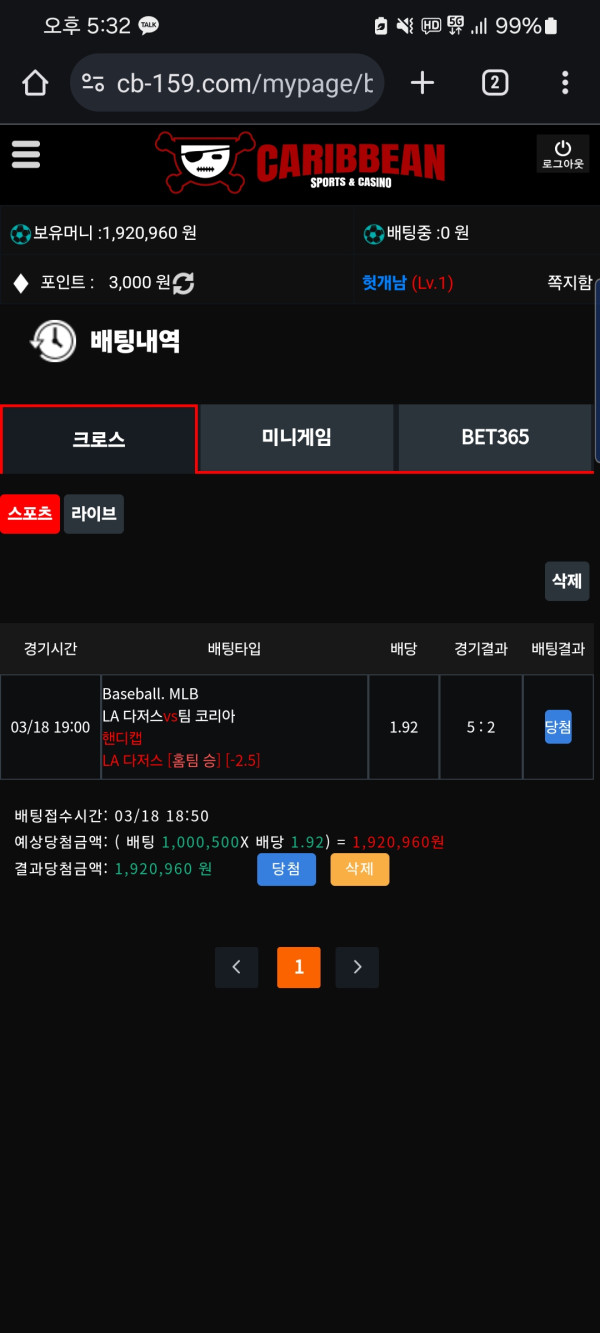Open a new browser tab
The image size is (600, 1333).
[x=423, y=83]
